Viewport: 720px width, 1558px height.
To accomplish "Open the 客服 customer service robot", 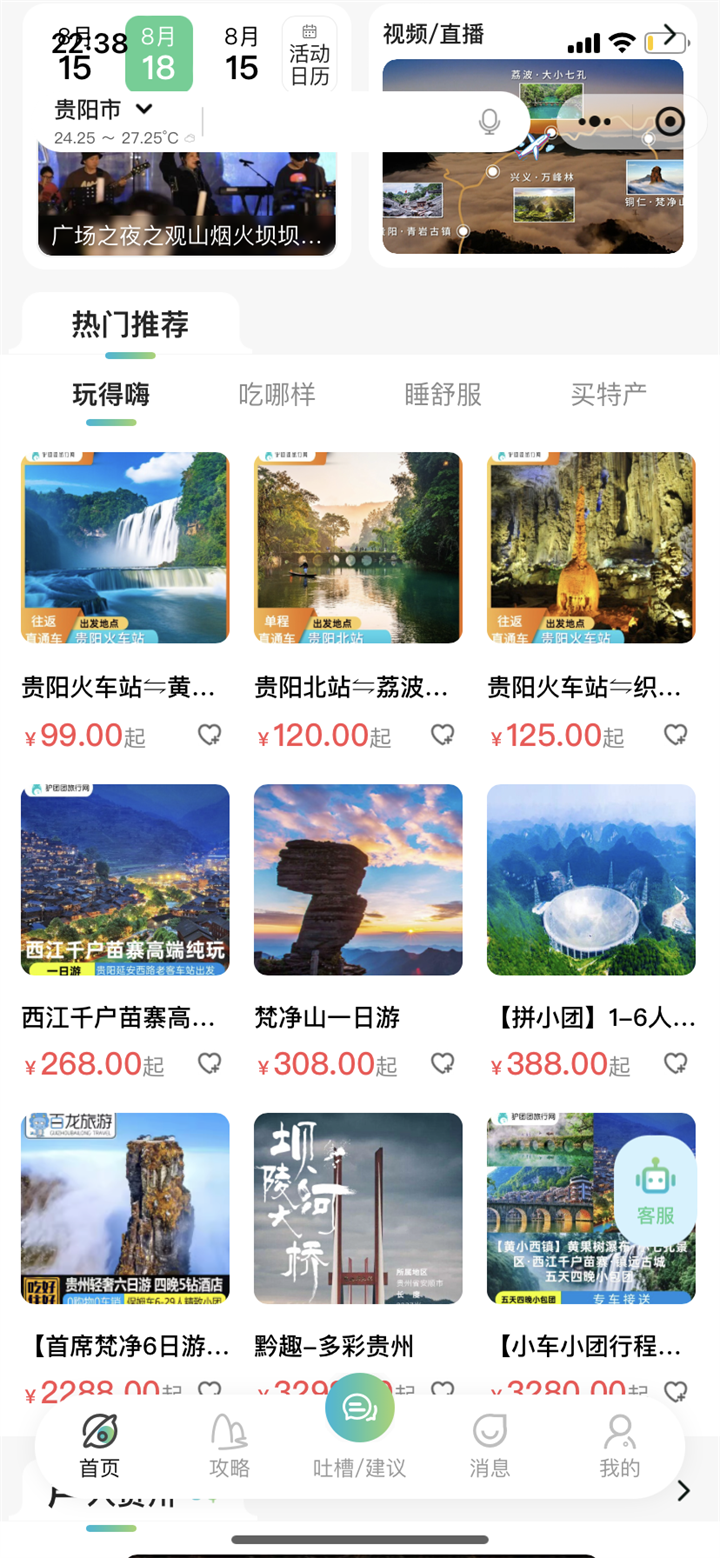I will point(656,1190).
